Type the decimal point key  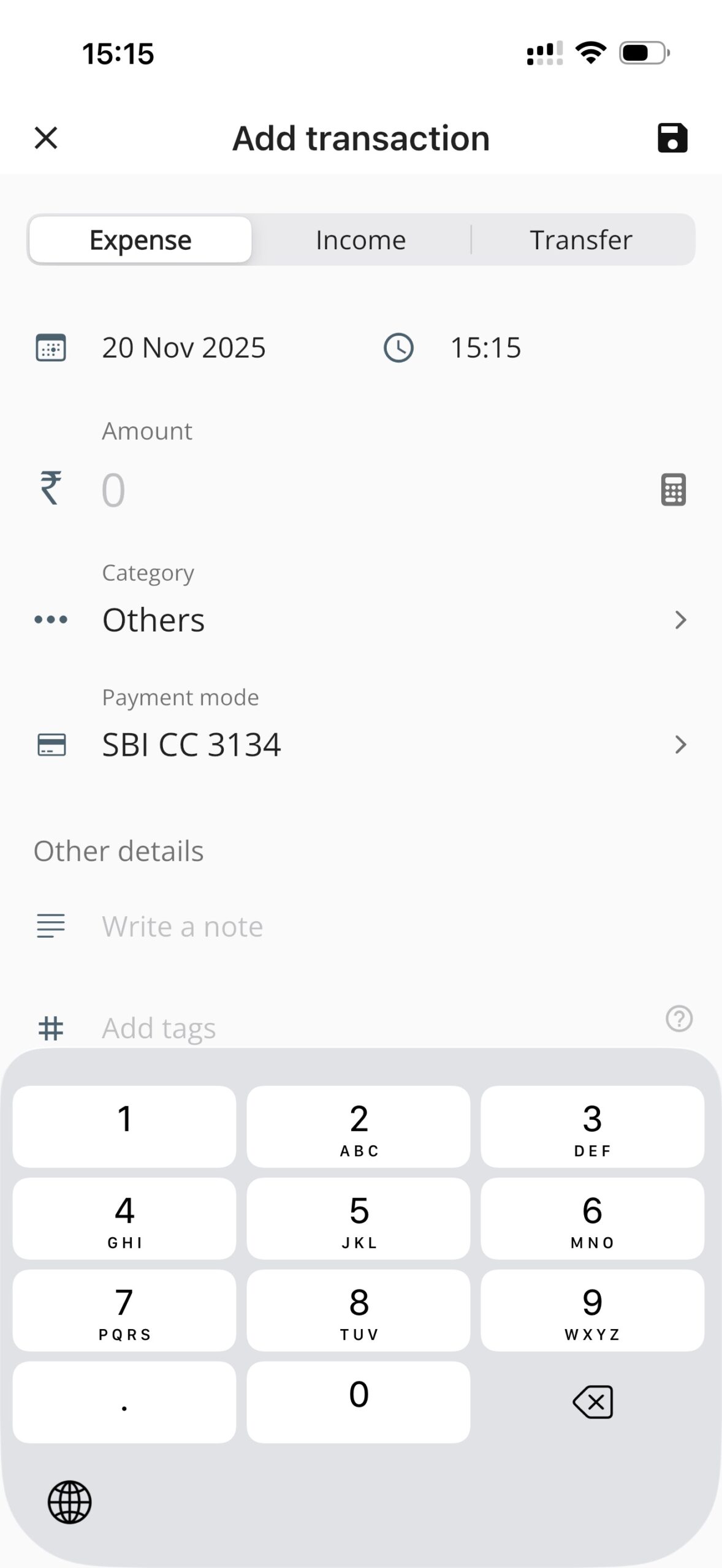point(124,1402)
